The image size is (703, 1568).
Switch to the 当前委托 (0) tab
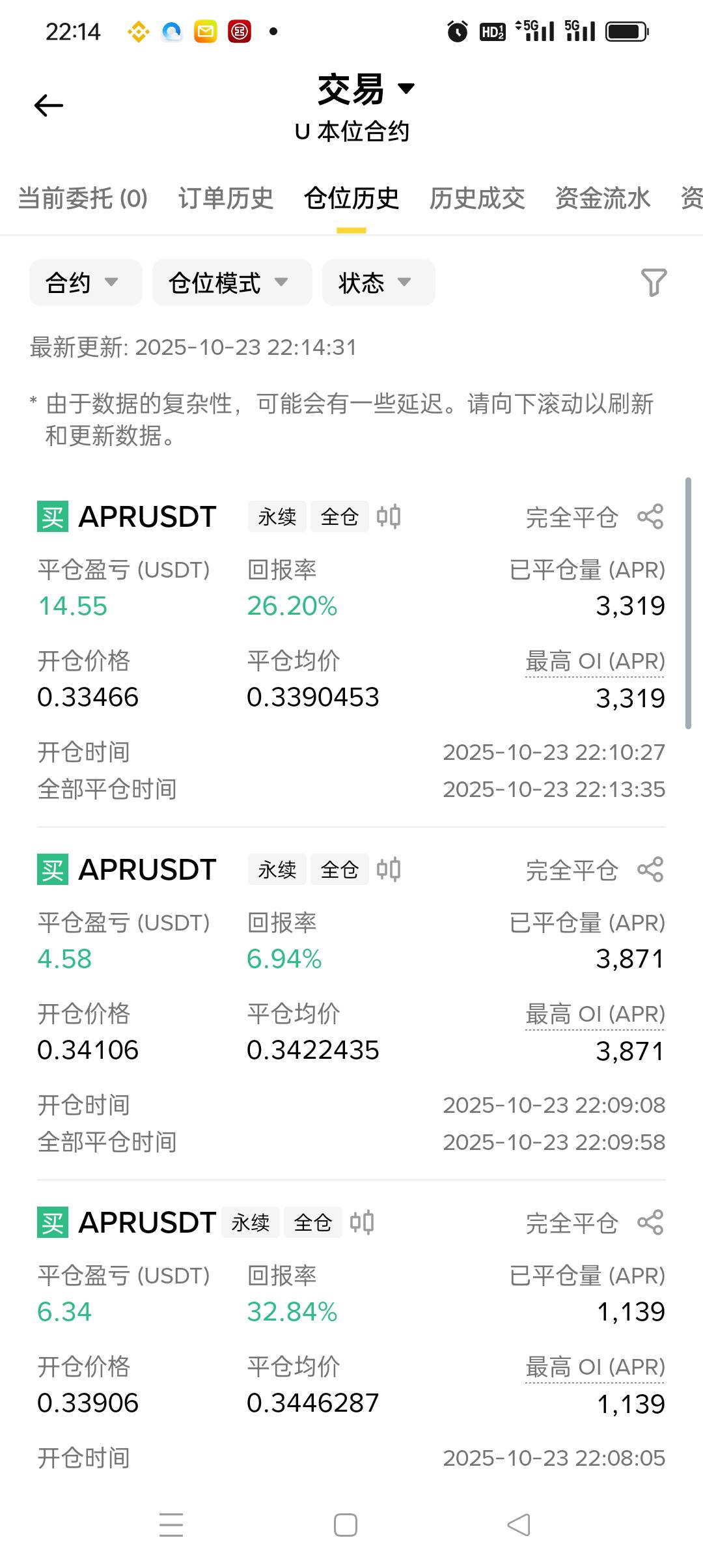coord(83,199)
